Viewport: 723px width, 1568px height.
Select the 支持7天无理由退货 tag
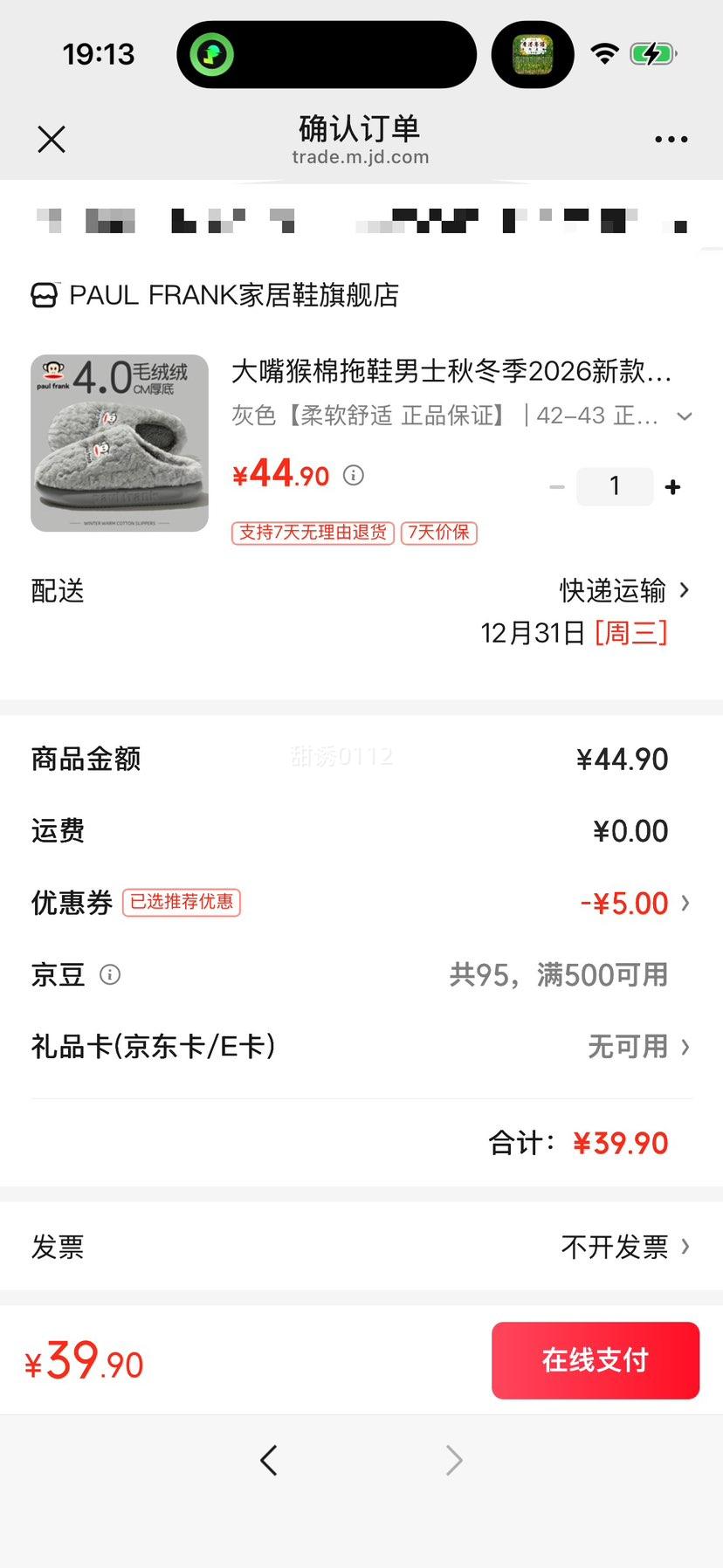[x=312, y=533]
